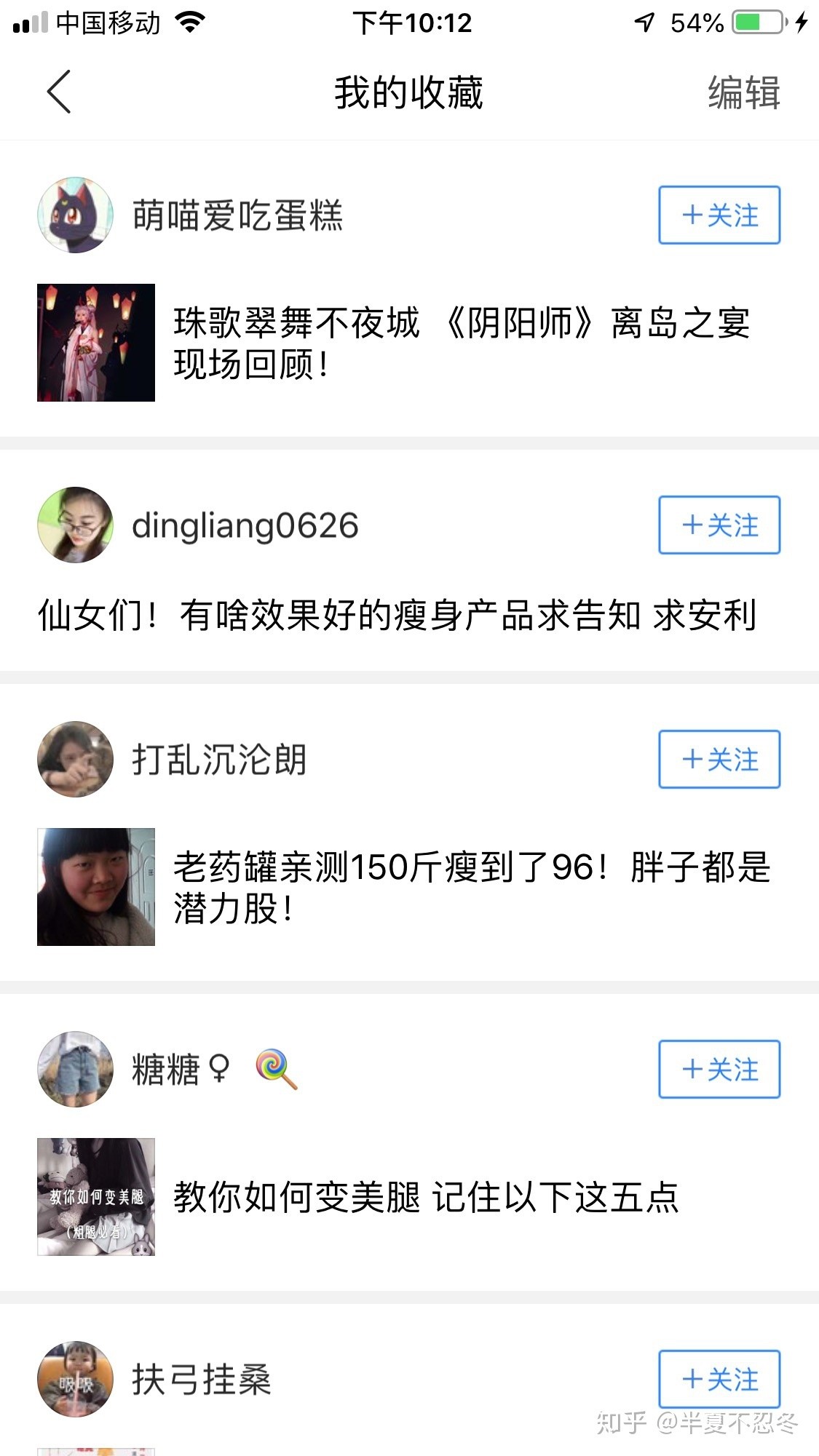View 萌喵爱吃蛋糕's profile avatar
Viewport: 819px width, 1456px height.
pos(75,215)
